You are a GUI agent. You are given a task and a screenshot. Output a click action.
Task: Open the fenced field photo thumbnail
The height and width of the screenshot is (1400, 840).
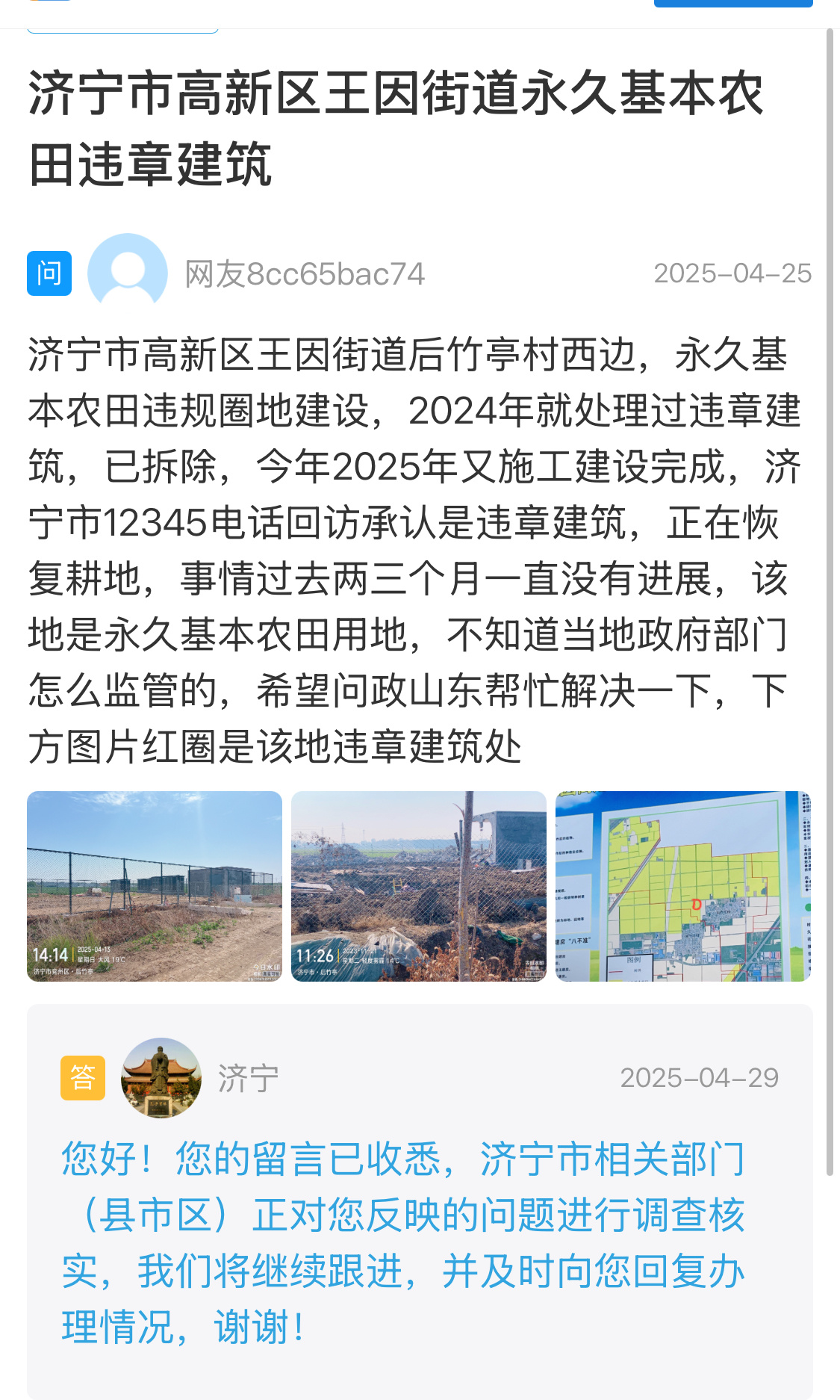[155, 886]
